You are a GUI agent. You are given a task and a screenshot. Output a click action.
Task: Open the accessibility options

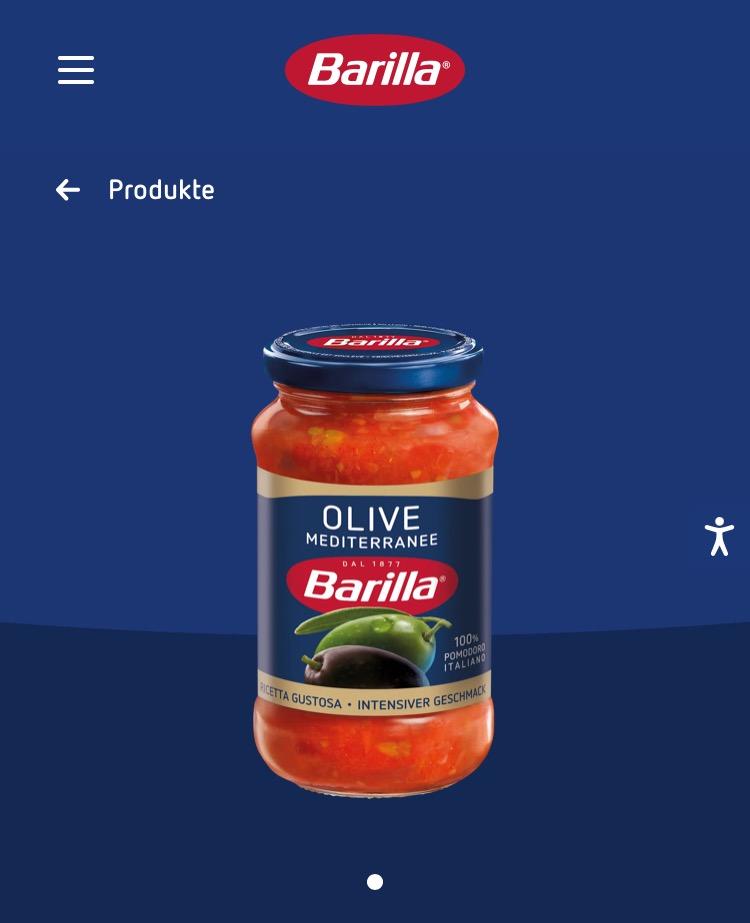pos(719,537)
